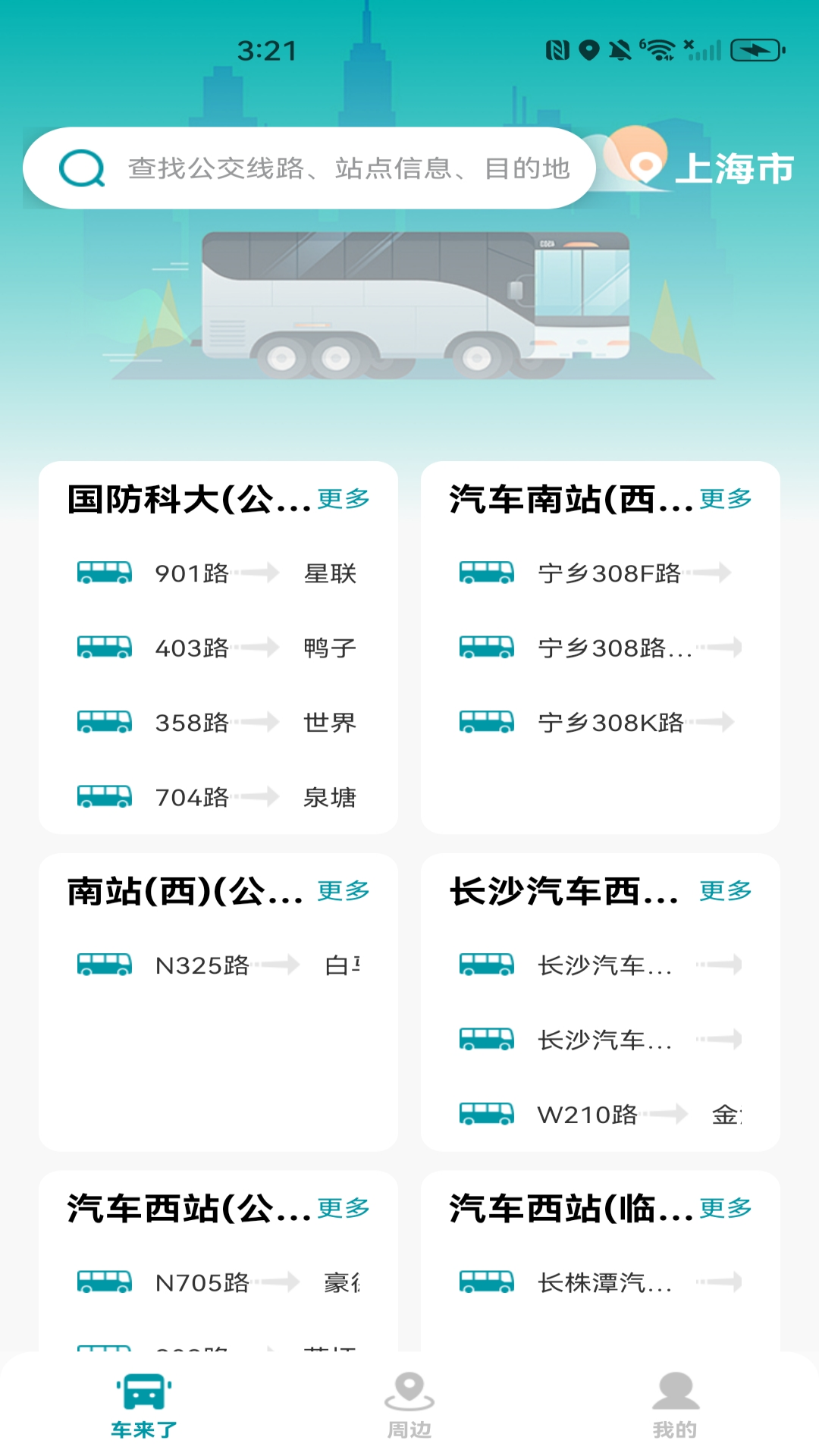Tap 更多 for 汽车西站(临 station
The image size is (819, 1456).
725,1208
